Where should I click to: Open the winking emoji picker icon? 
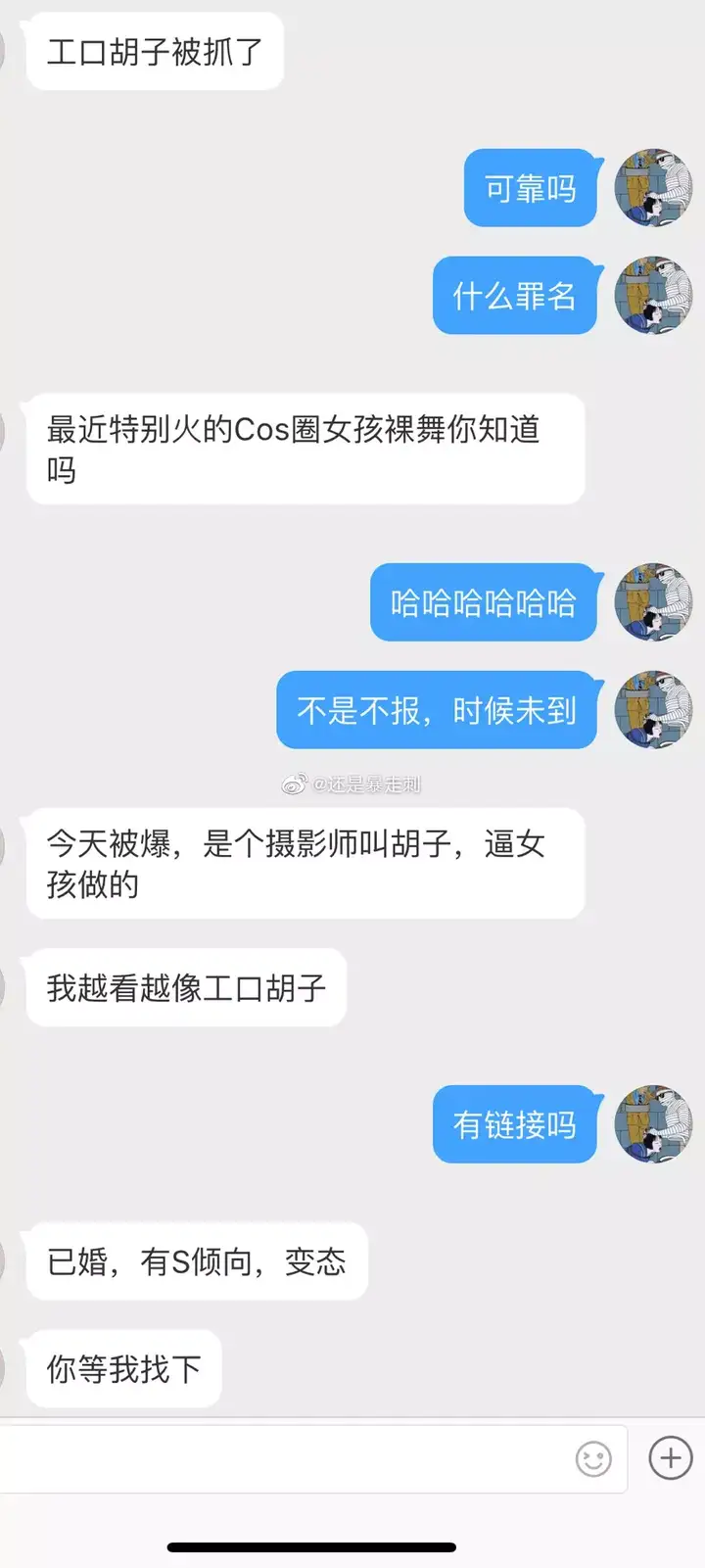(591, 1458)
